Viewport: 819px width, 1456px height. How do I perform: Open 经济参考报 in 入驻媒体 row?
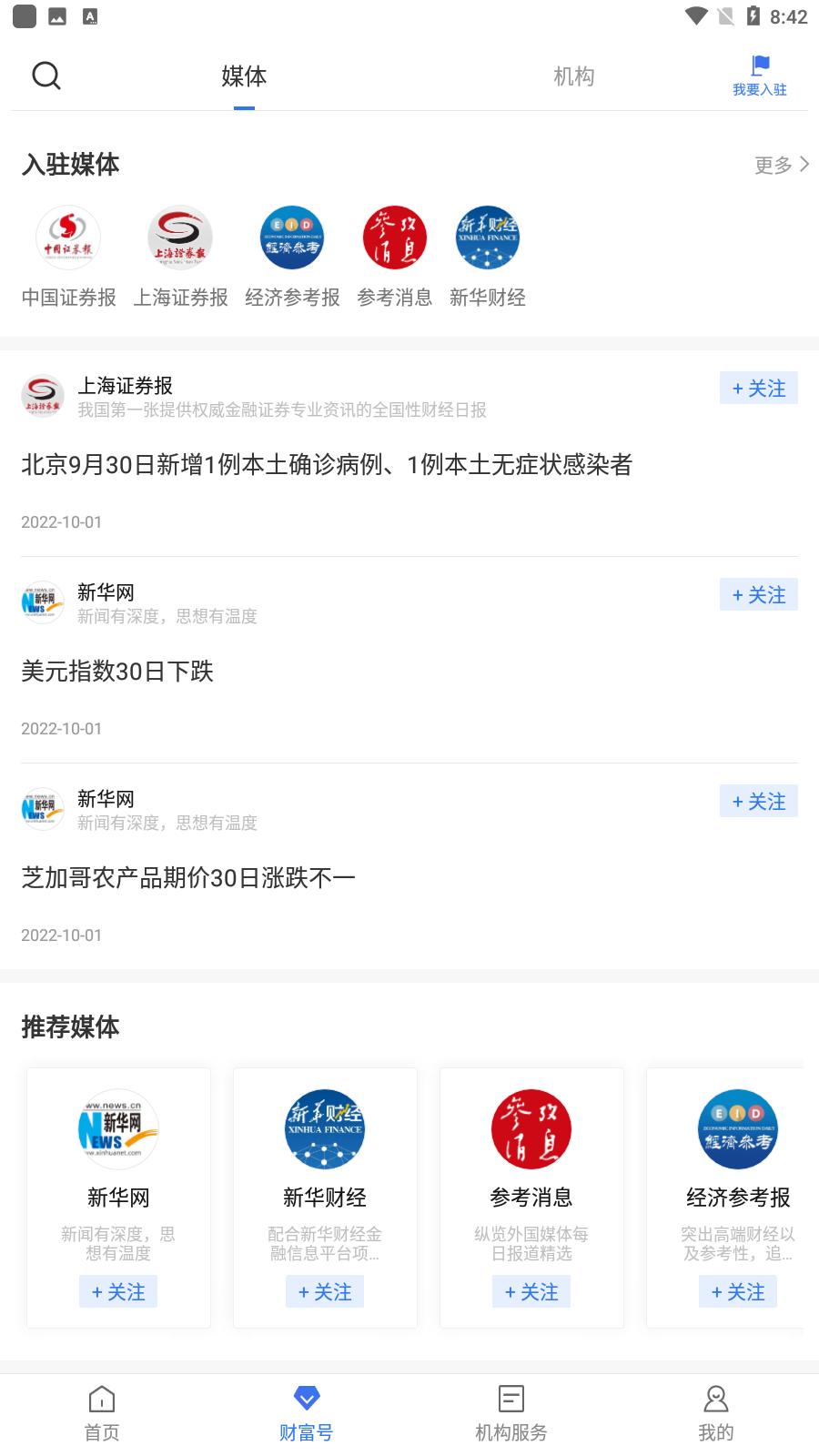pos(292,257)
